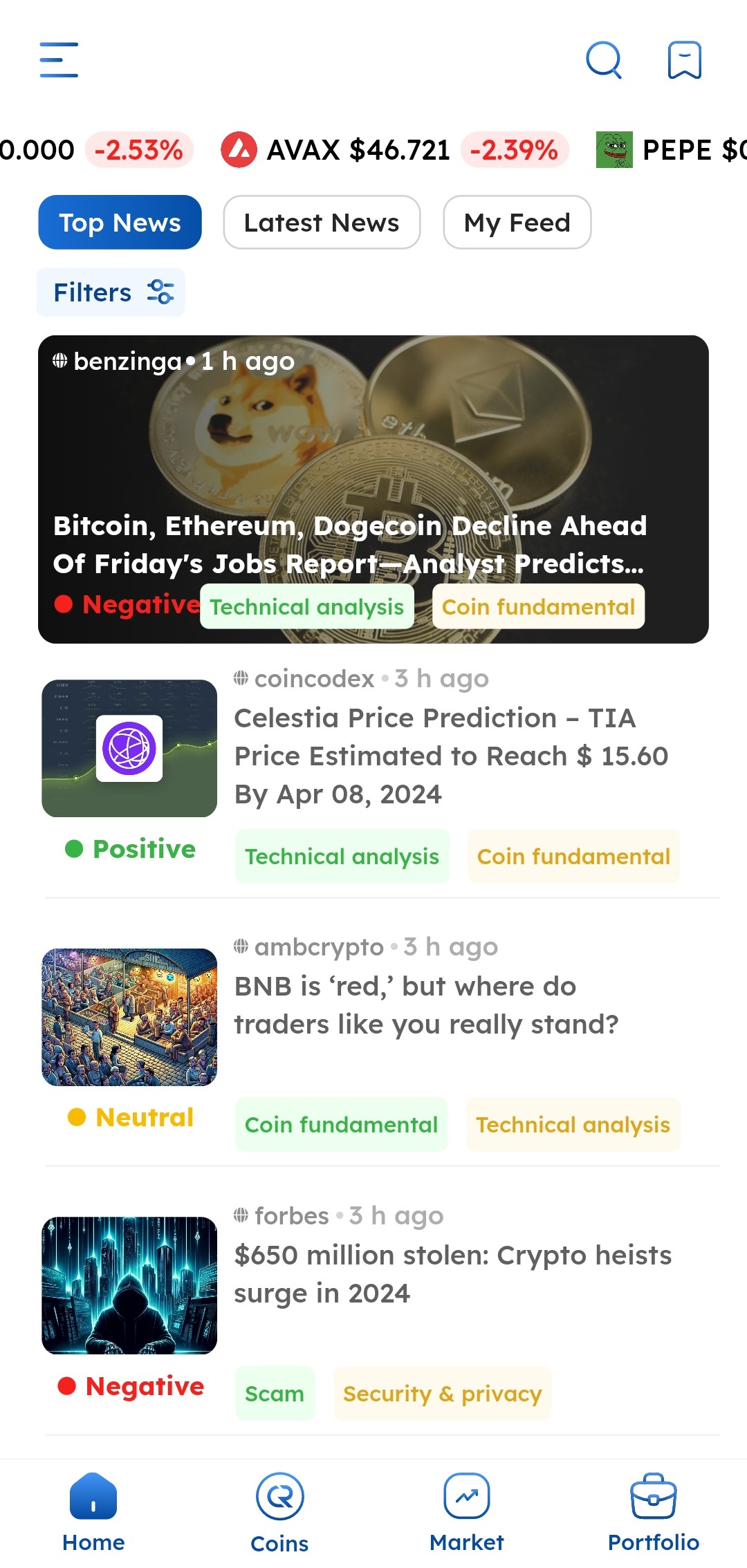Open the hamburger drawer menu

click(x=59, y=59)
